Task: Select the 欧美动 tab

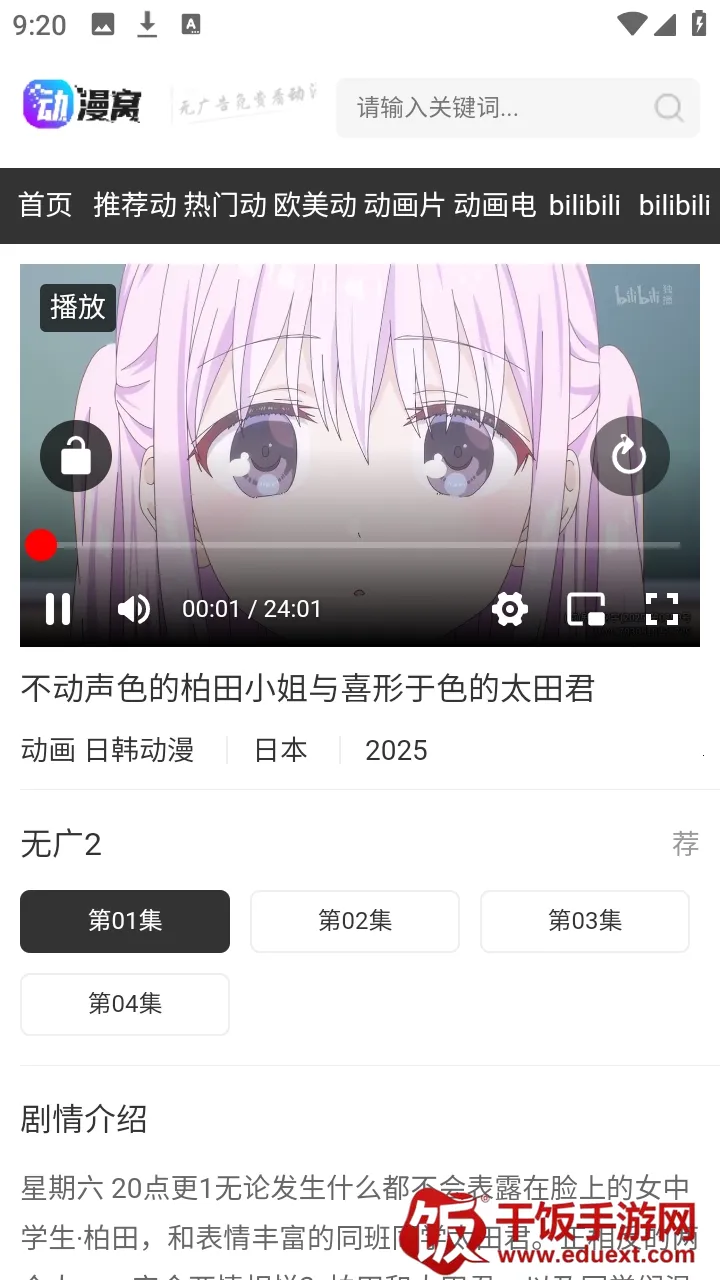Action: [315, 205]
